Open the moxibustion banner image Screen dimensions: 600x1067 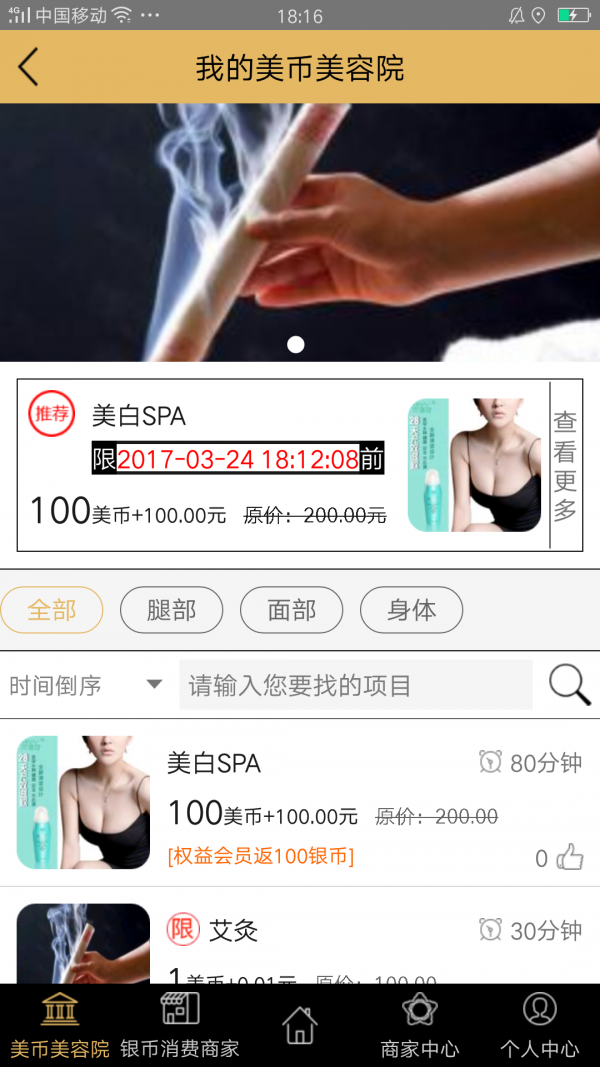(300, 232)
